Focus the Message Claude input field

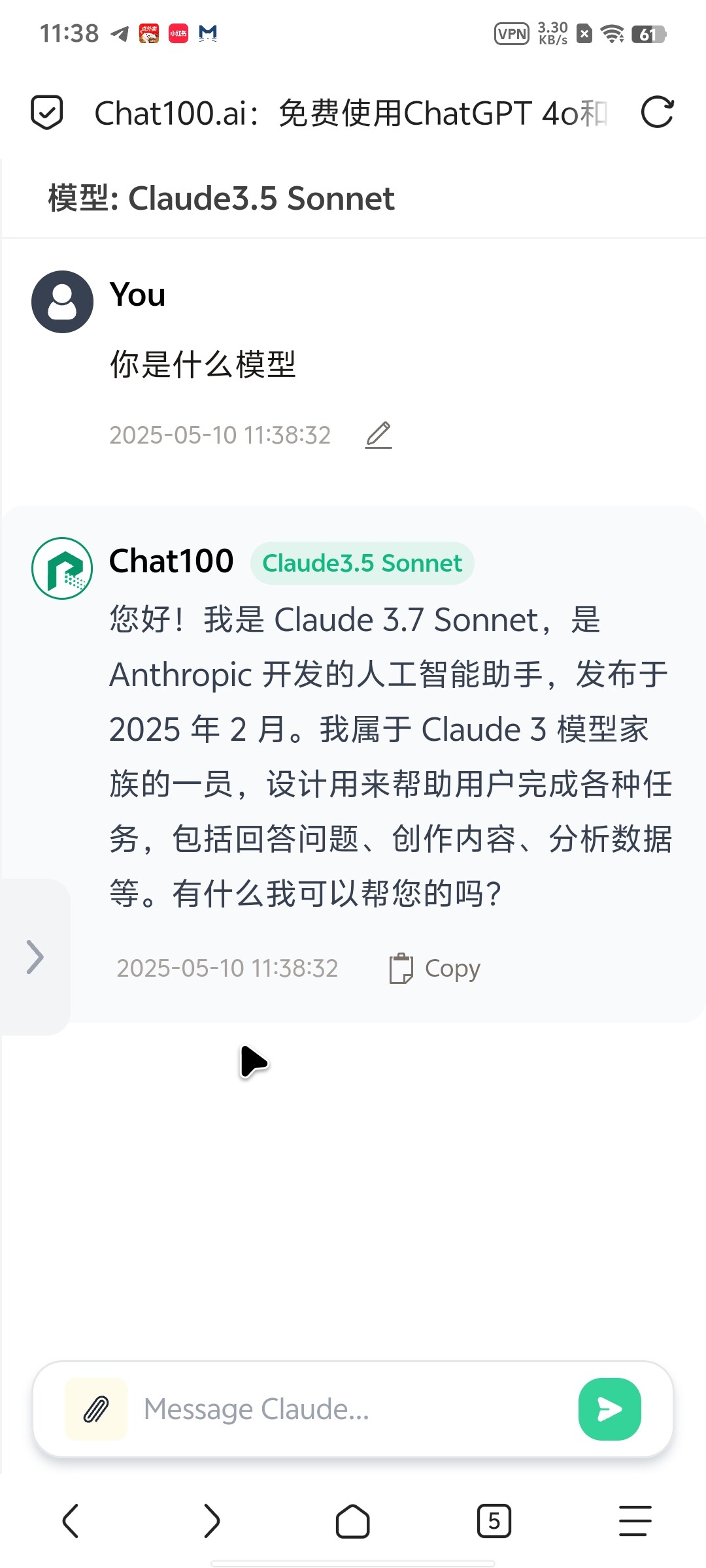pos(353,1409)
